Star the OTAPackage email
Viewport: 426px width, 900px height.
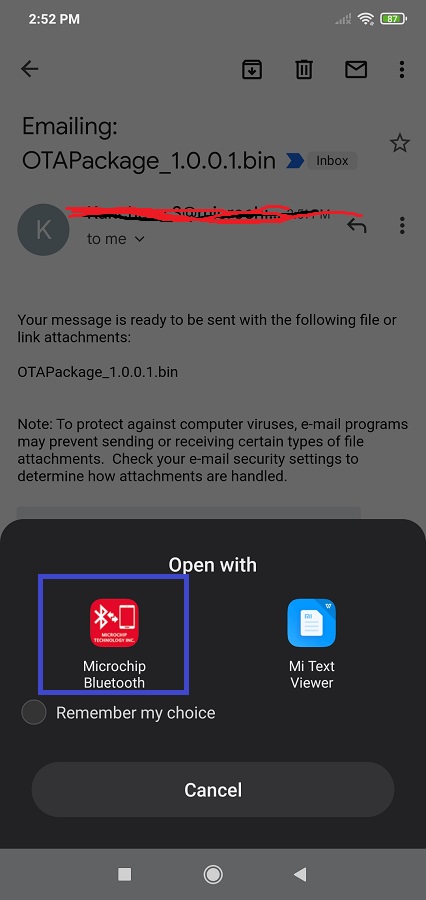pyautogui.click(x=400, y=143)
